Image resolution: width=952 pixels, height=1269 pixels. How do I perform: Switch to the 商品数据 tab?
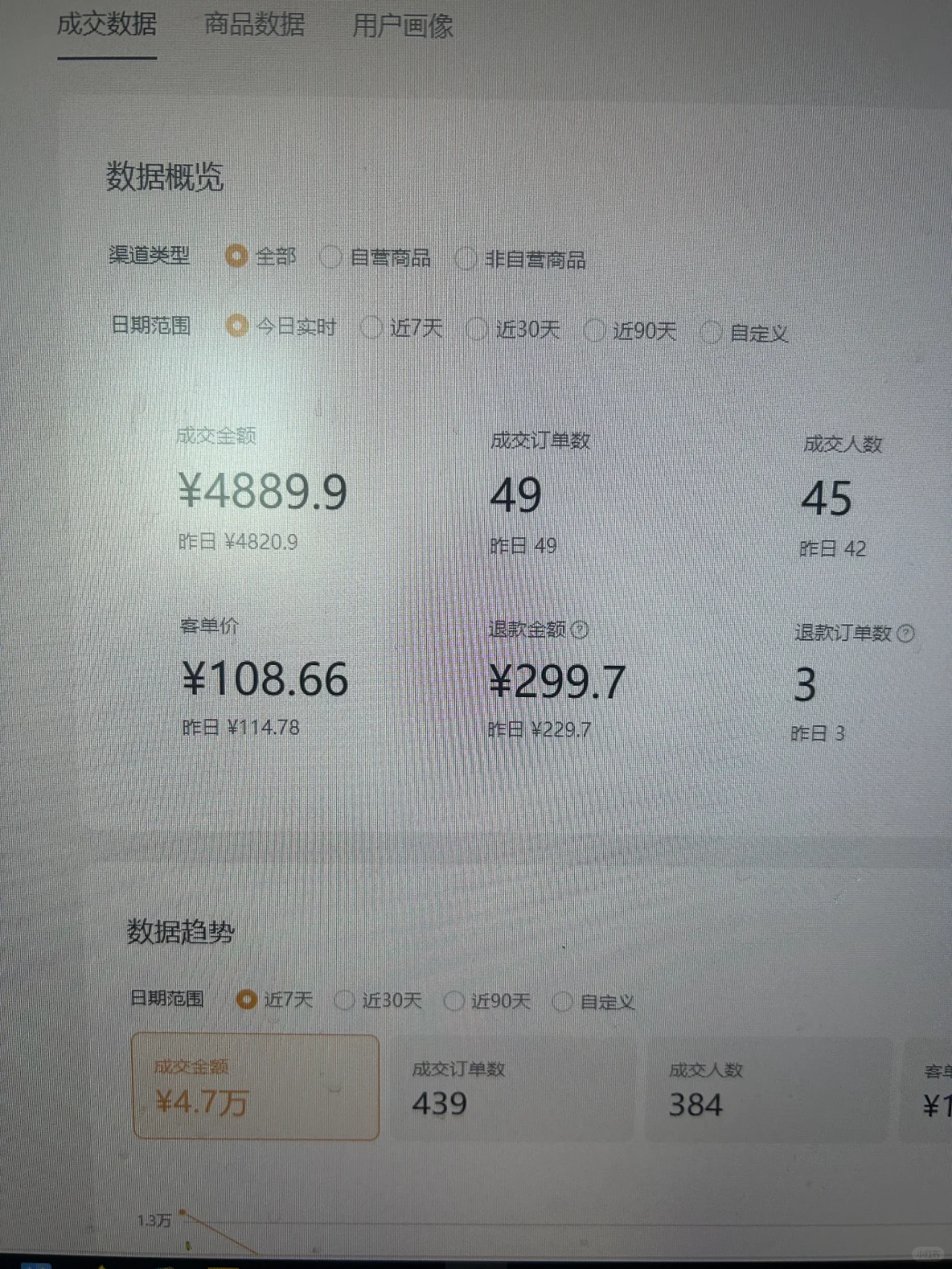[x=254, y=25]
